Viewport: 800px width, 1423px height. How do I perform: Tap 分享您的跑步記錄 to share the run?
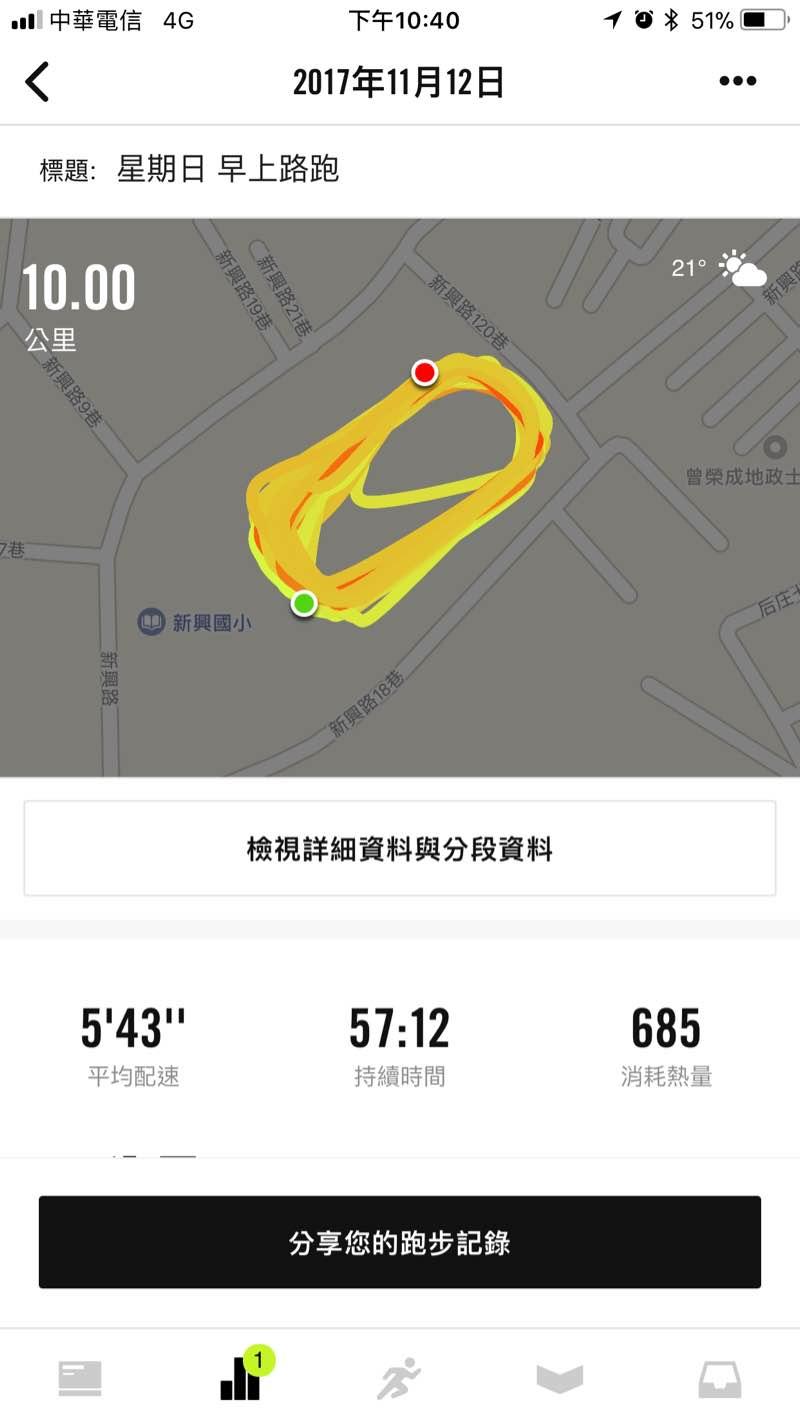pos(400,1243)
